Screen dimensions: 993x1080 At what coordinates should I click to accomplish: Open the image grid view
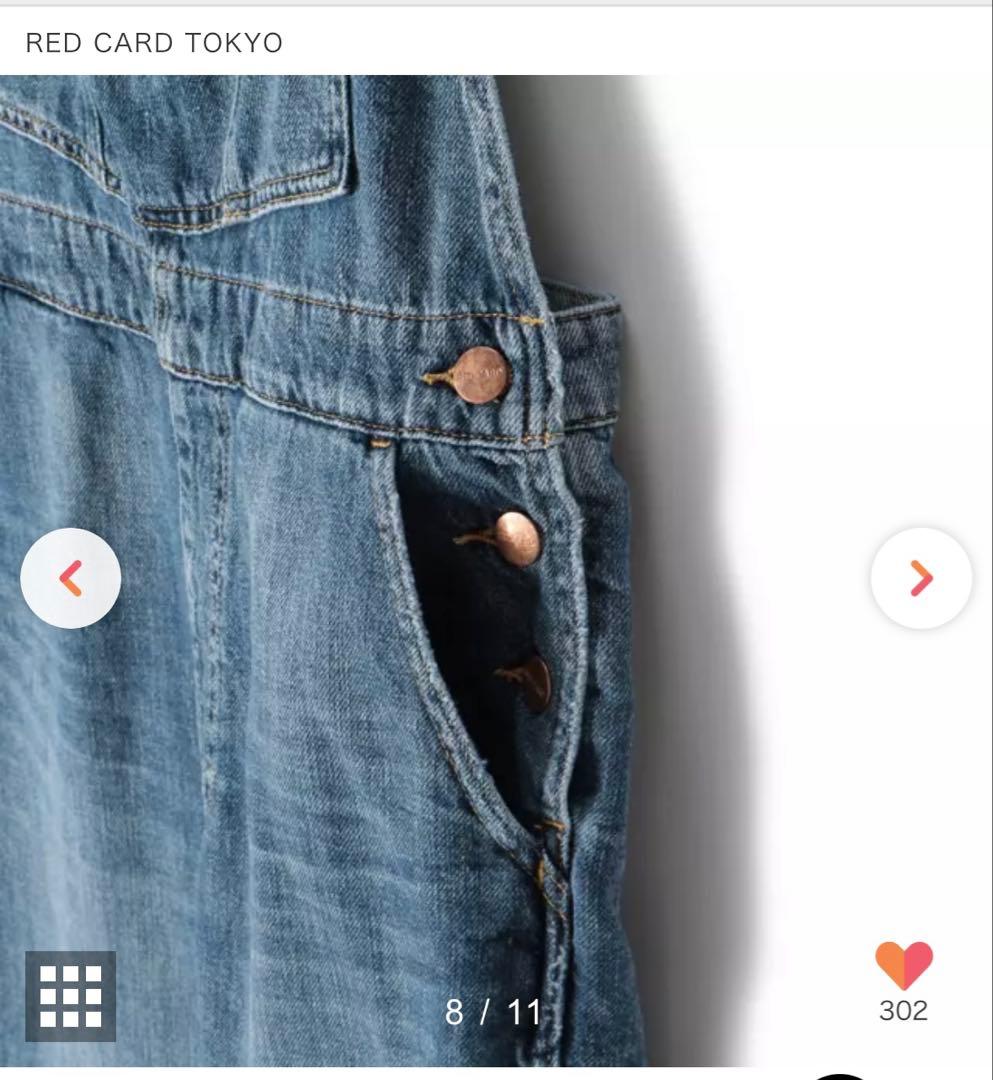pyautogui.click(x=70, y=996)
